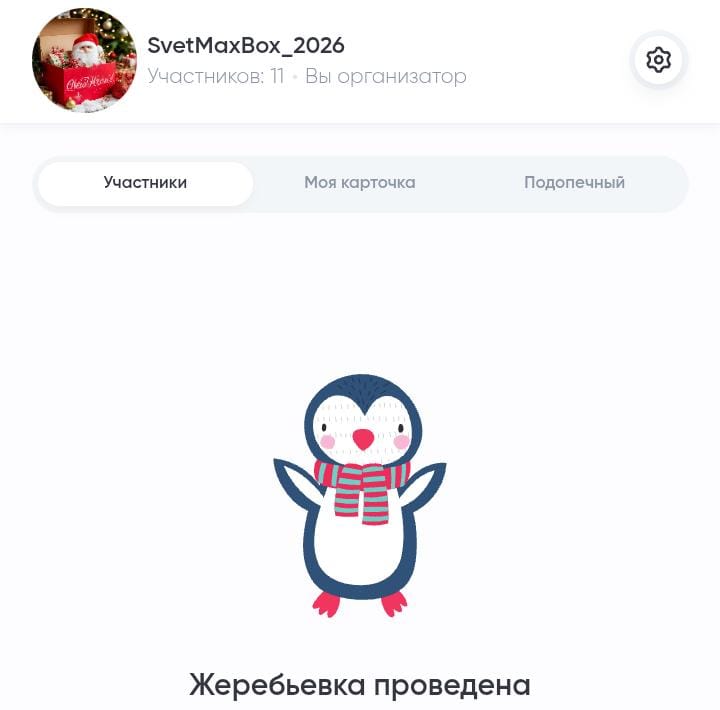The image size is (720, 710).
Task: Switch to the Участники tab
Action: pos(145,183)
